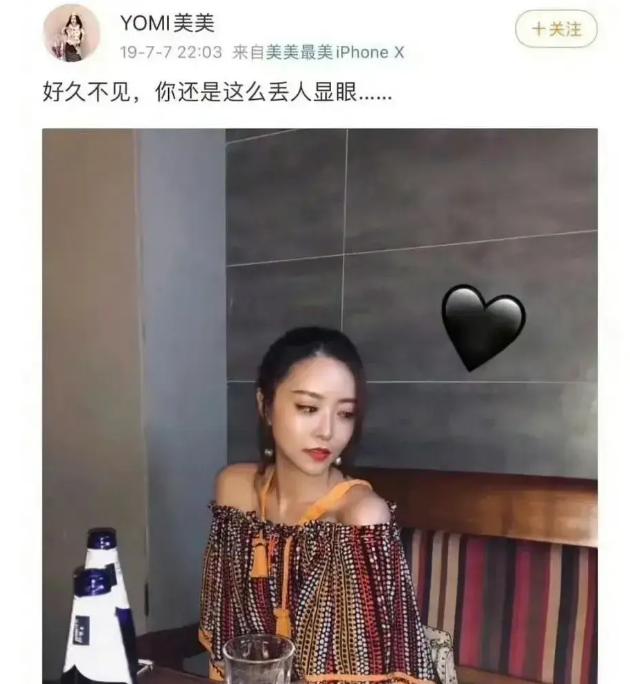Viewport: 630px width, 684px height.
Task: View the post photo full screen
Action: (x=319, y=405)
